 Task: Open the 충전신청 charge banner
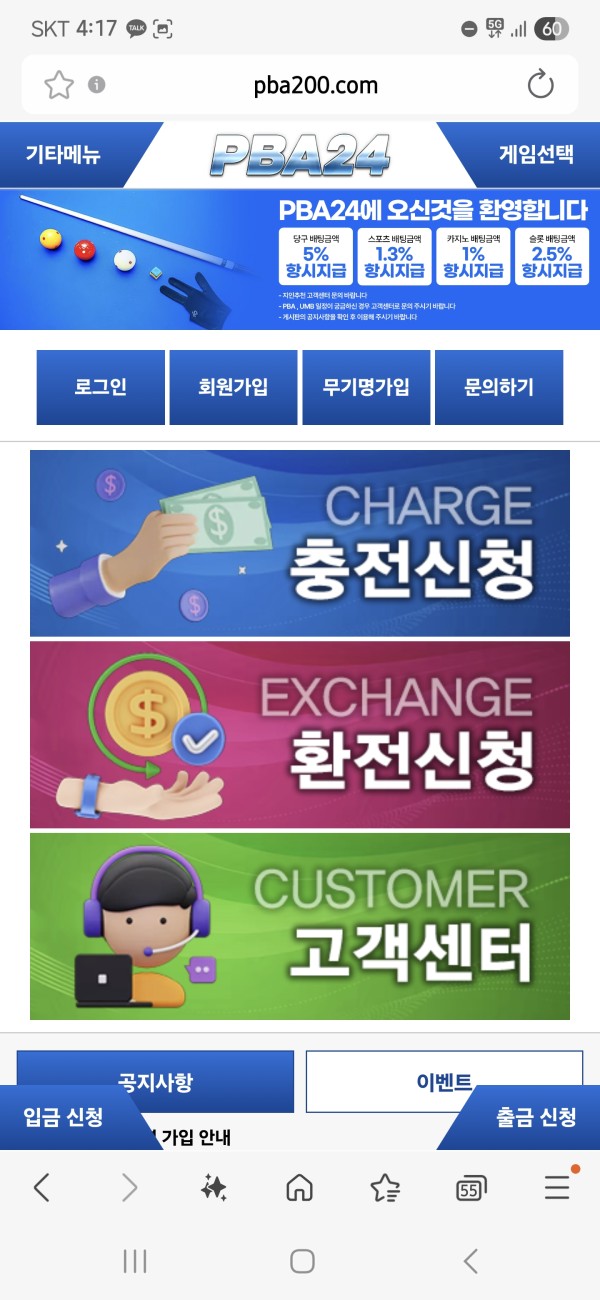coord(300,543)
